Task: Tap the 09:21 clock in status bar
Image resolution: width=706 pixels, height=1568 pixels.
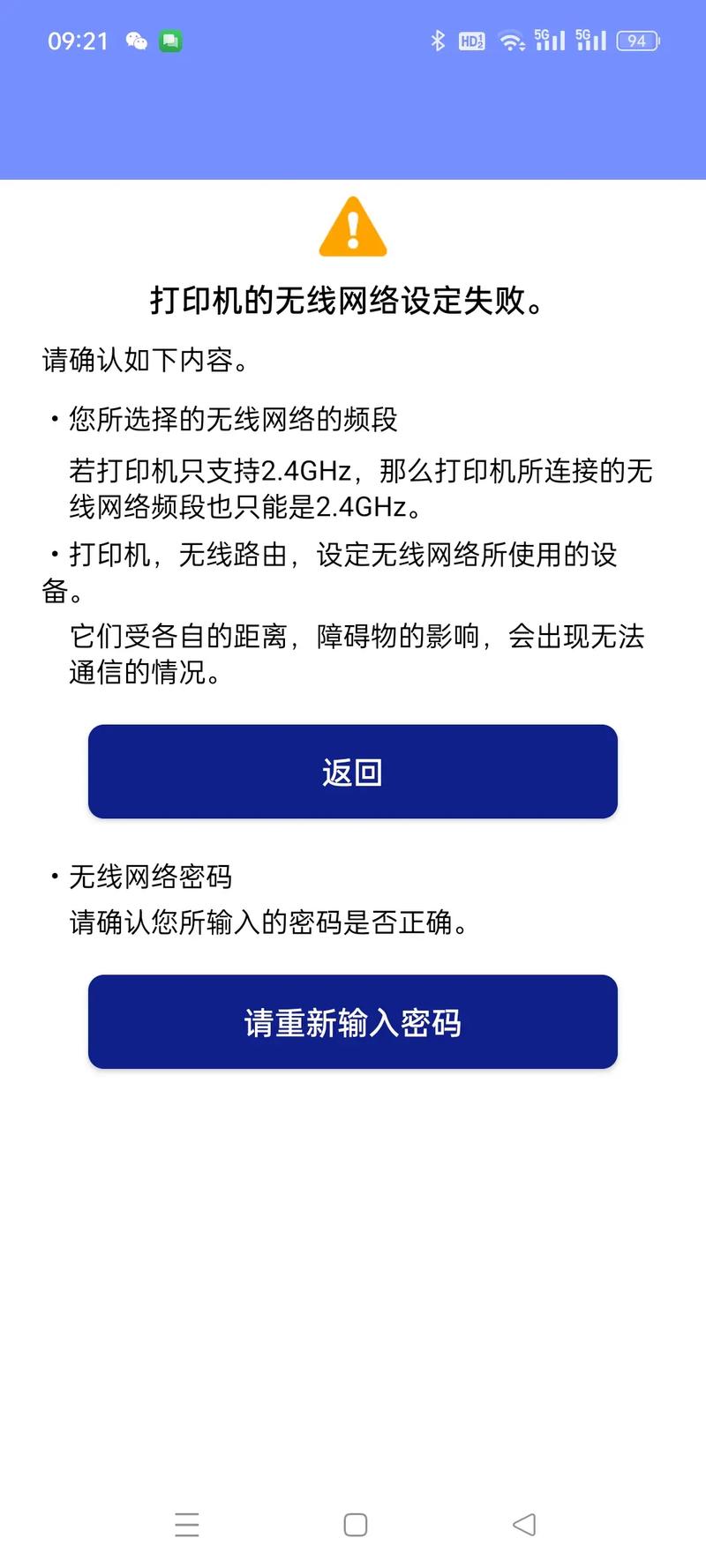Action: pos(79,41)
